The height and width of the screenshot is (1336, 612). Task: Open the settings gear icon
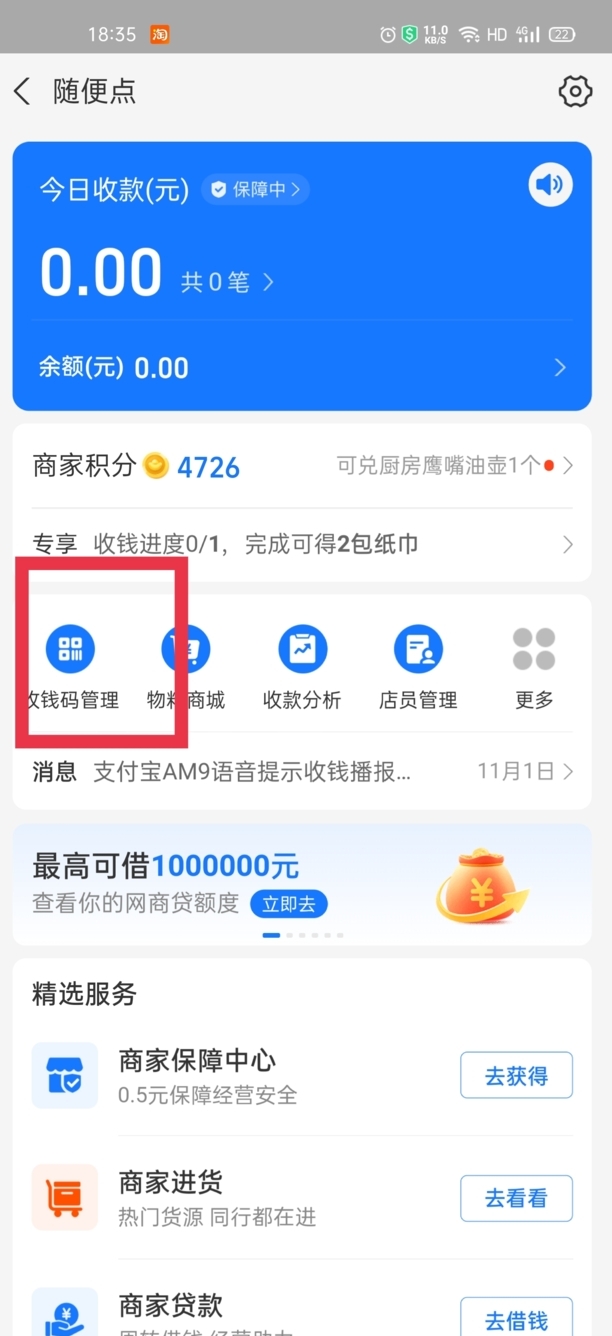pos(575,92)
